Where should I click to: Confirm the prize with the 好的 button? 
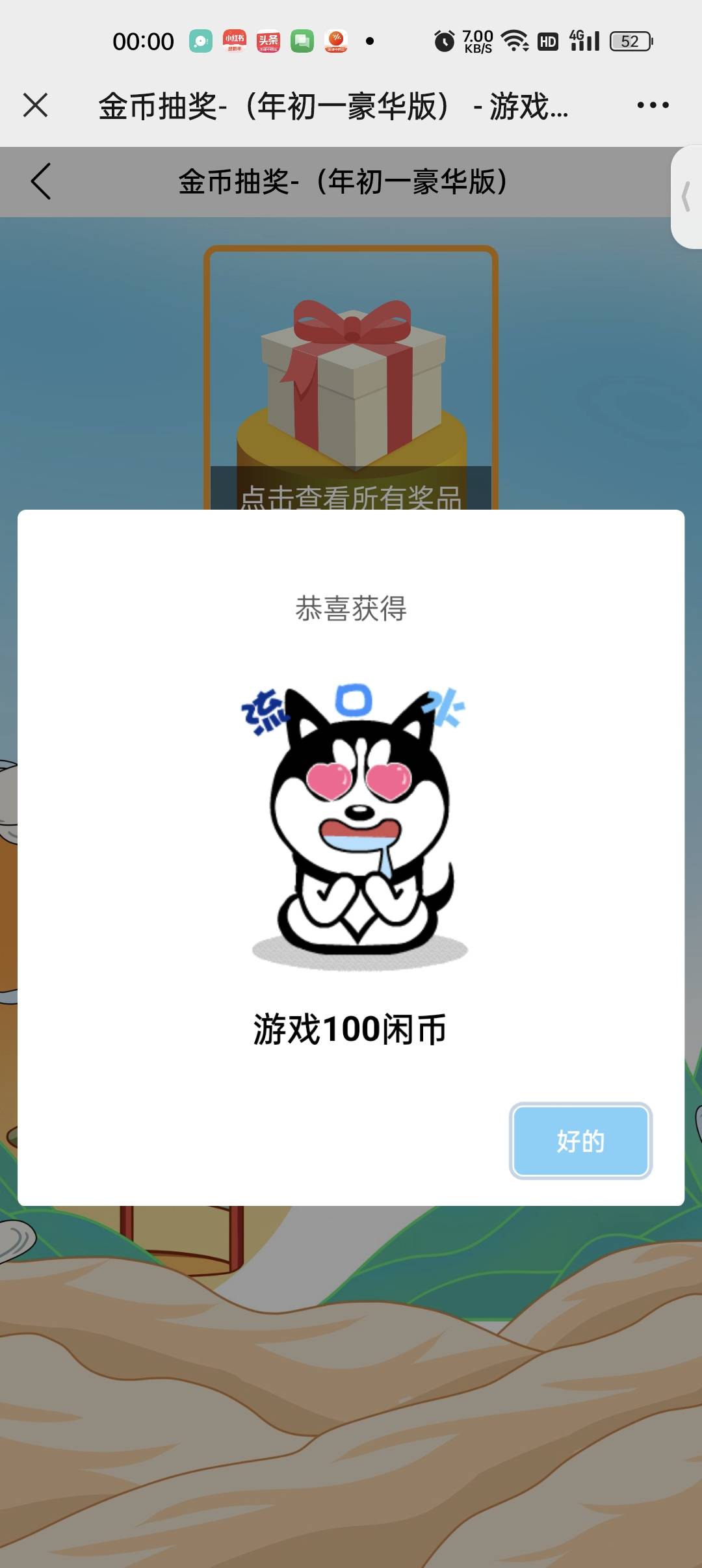point(580,1141)
